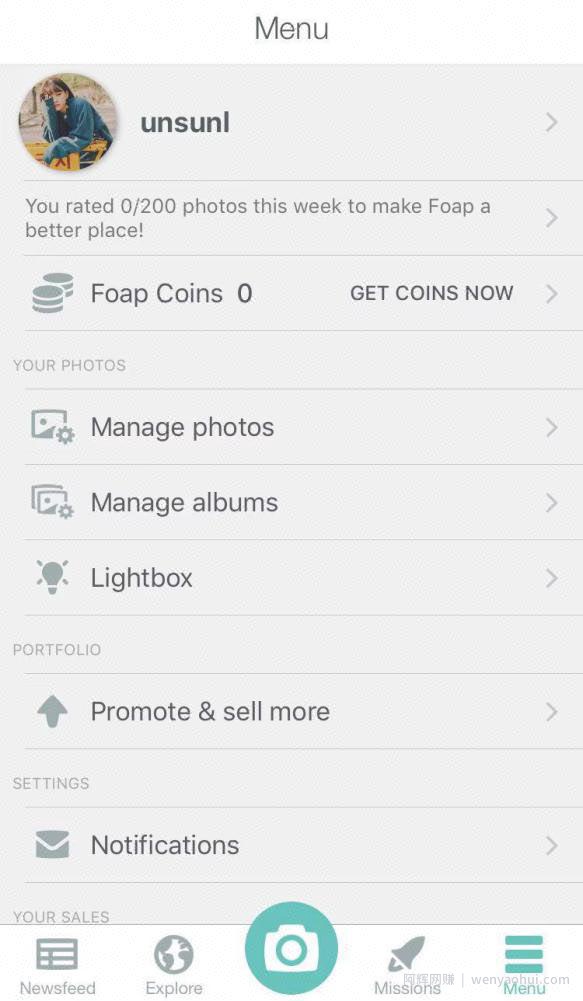Open Manage photos
583x1001 pixels.
[x=291, y=427]
